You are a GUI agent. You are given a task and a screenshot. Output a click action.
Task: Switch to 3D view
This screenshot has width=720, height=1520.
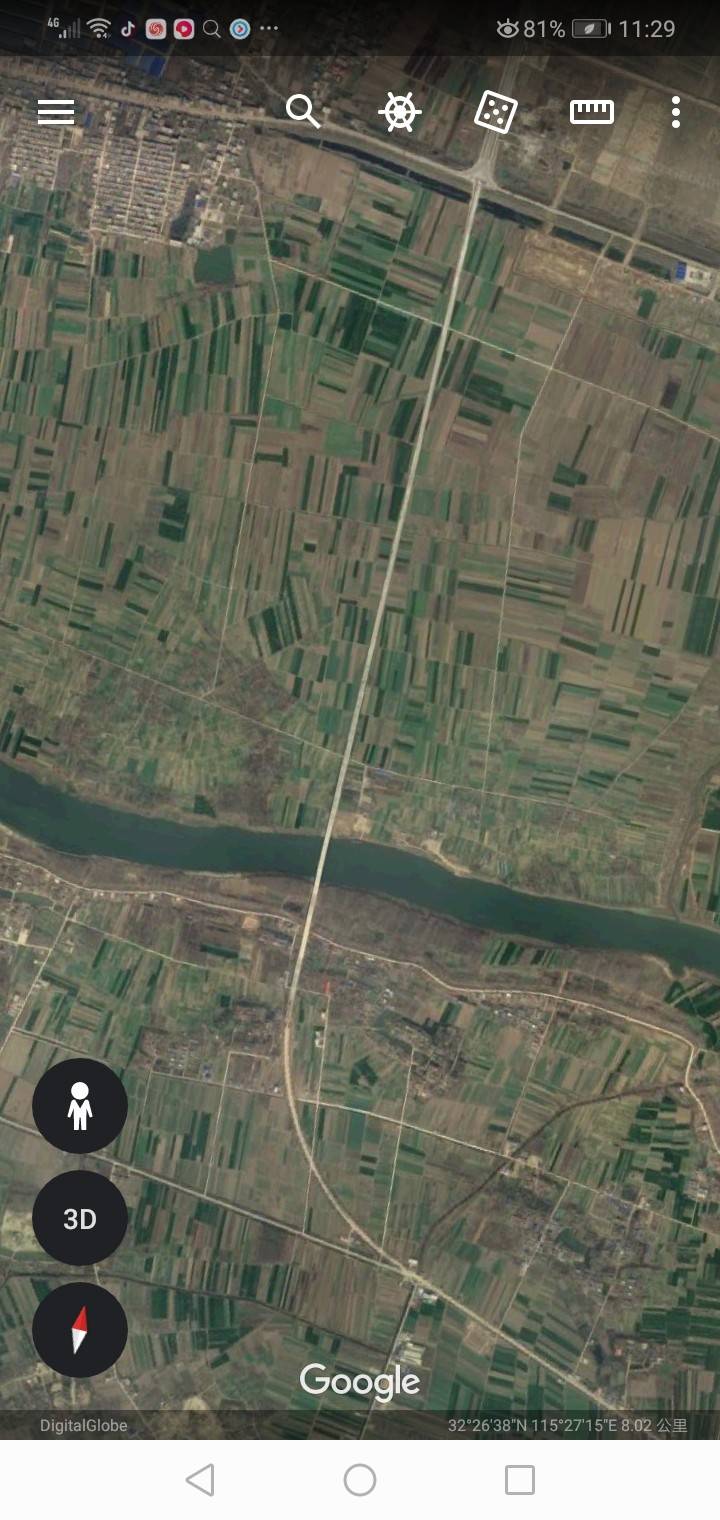point(80,1218)
